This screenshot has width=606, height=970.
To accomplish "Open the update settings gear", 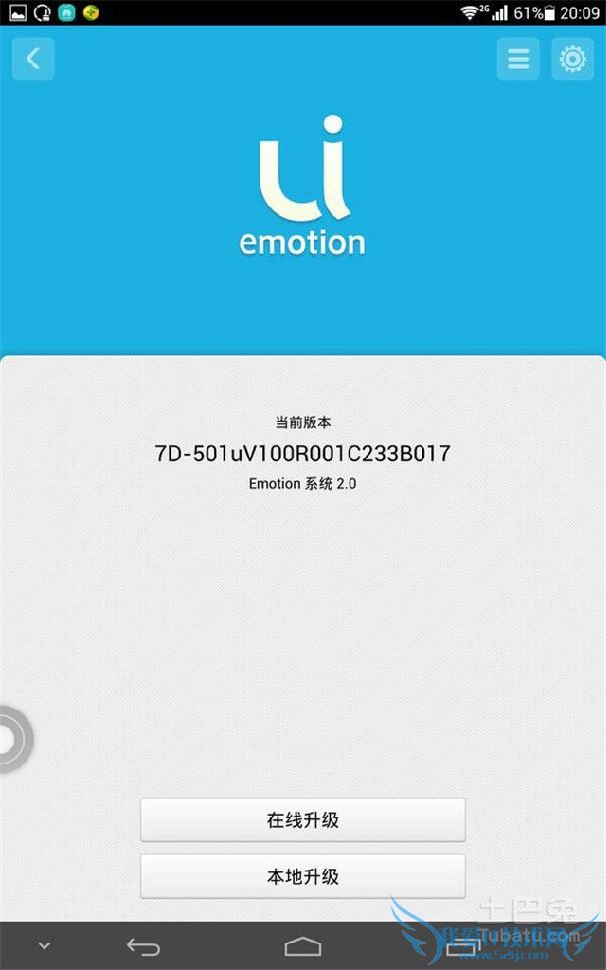I will 572,59.
